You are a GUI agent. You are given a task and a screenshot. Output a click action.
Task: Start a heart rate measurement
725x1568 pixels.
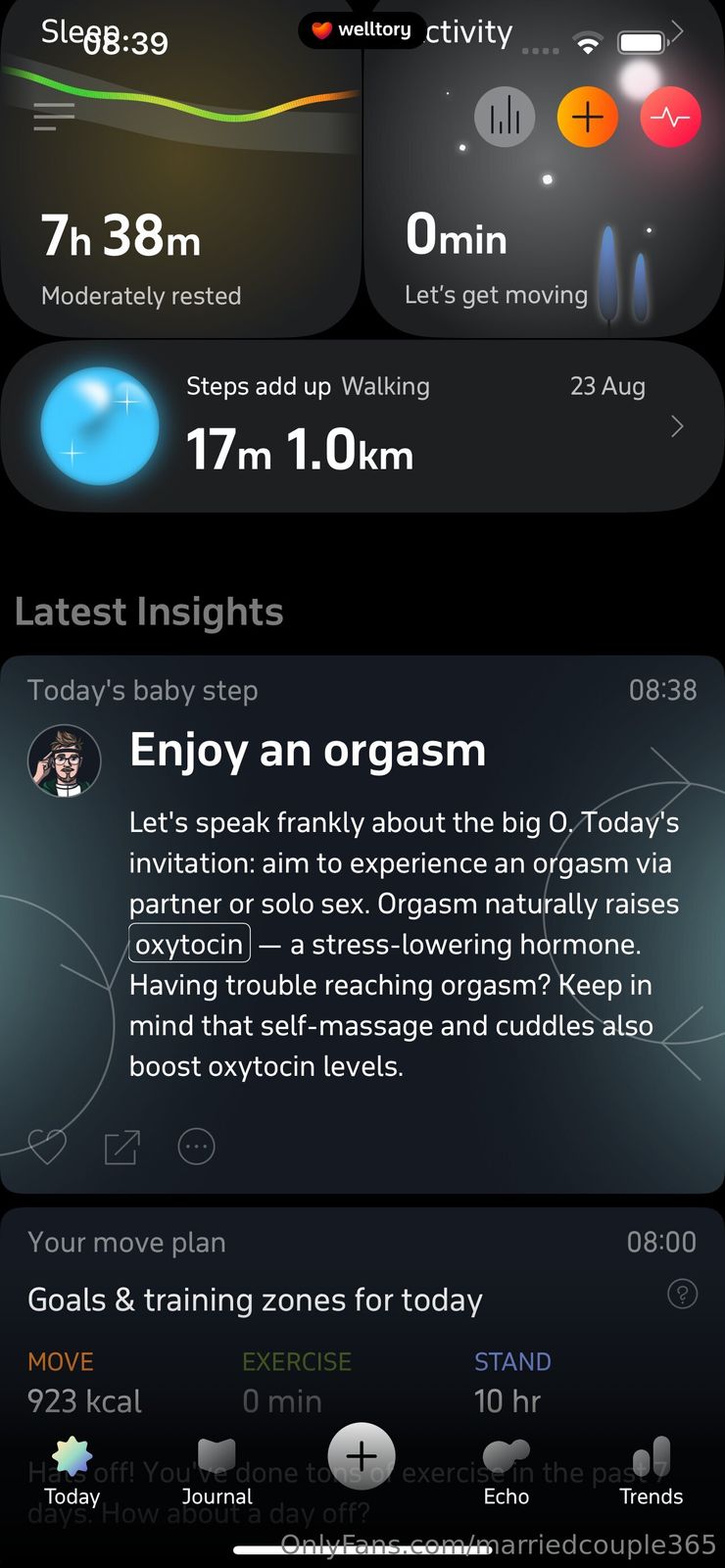click(x=670, y=117)
